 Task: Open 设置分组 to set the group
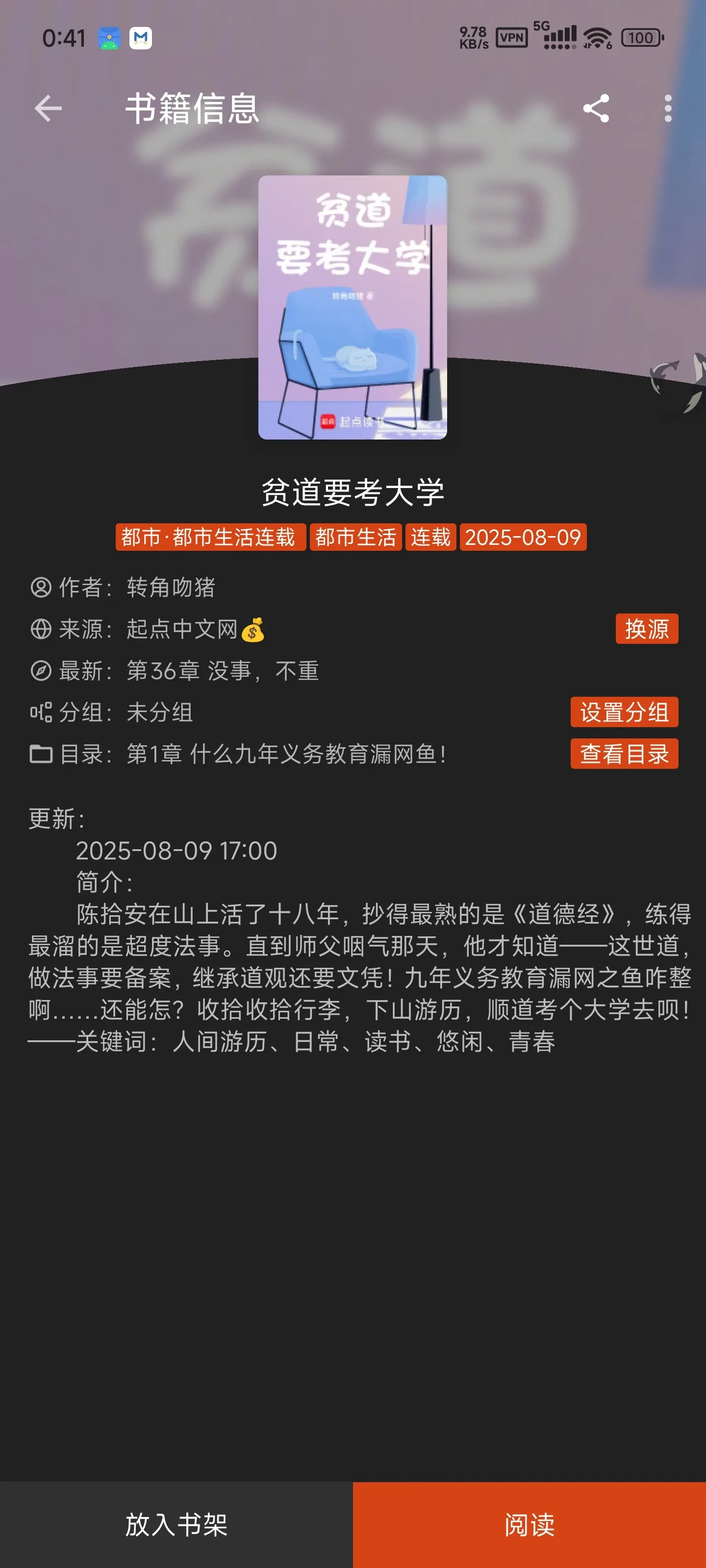(624, 712)
